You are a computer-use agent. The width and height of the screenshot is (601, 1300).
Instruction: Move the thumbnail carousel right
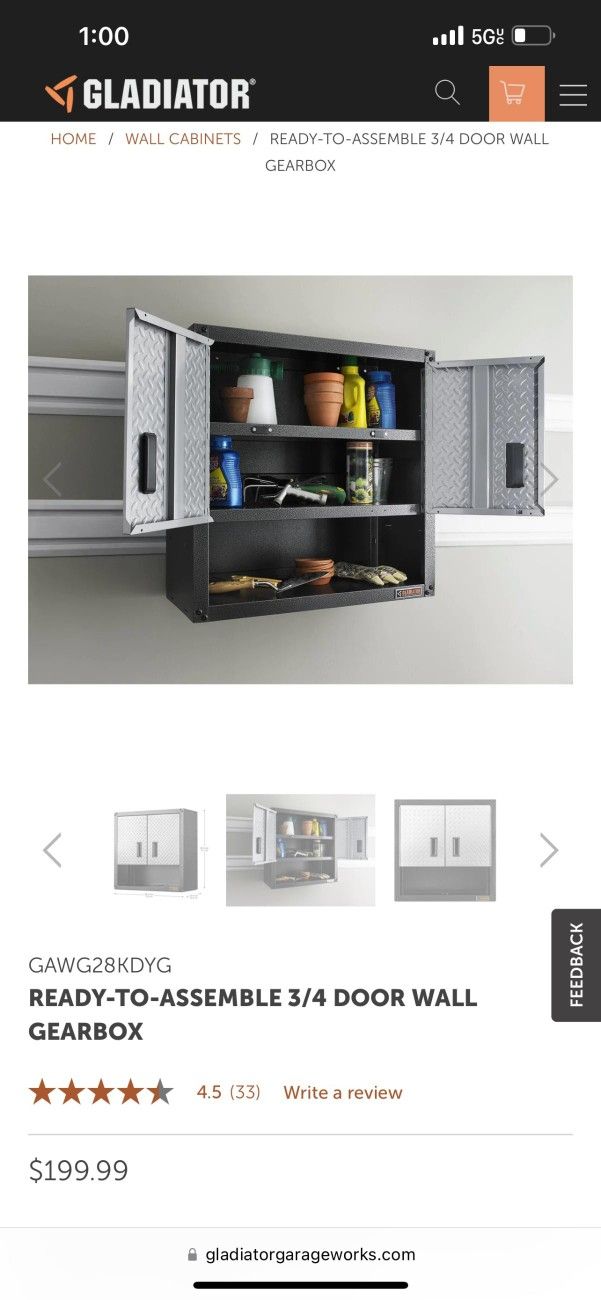pyautogui.click(x=549, y=850)
